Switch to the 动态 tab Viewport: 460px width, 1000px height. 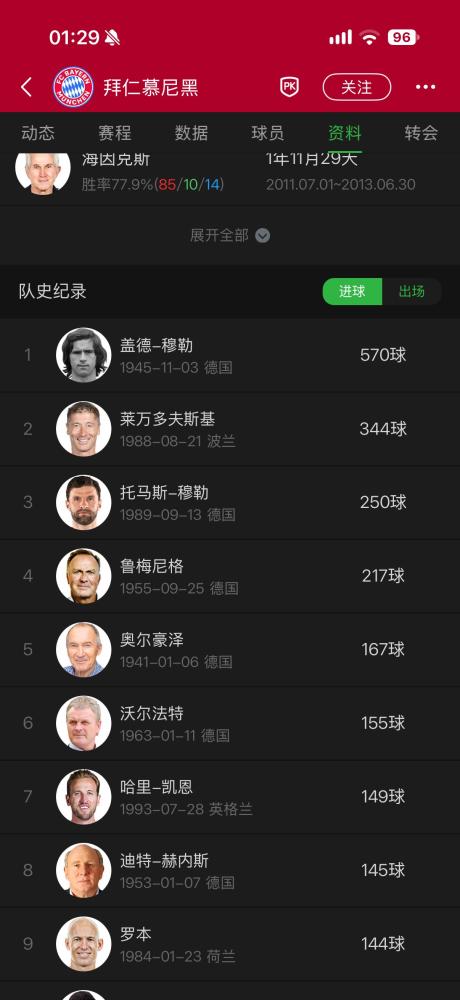click(x=38, y=133)
